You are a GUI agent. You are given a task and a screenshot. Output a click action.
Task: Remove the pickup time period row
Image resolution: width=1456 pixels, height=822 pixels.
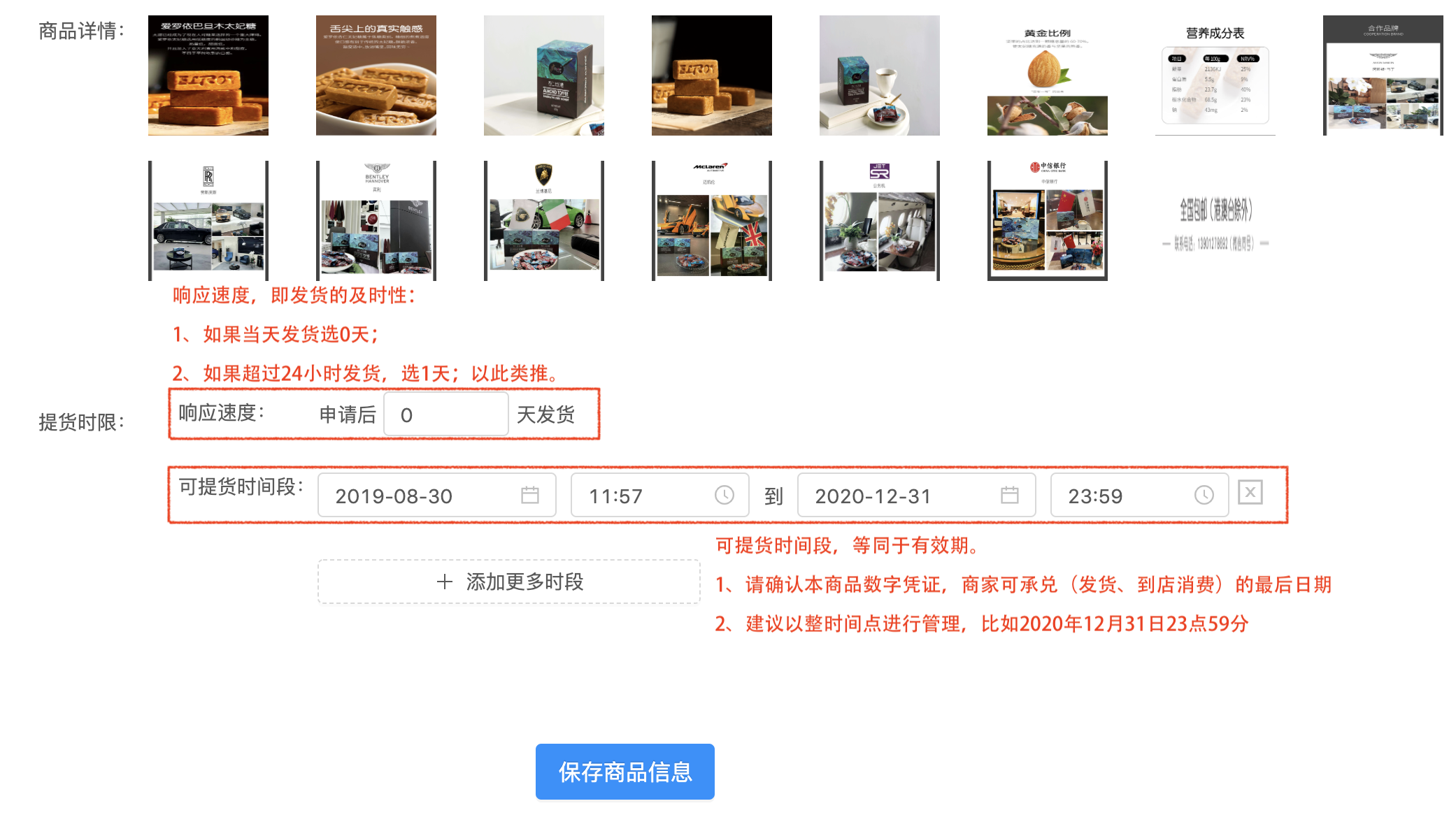[x=1250, y=493]
